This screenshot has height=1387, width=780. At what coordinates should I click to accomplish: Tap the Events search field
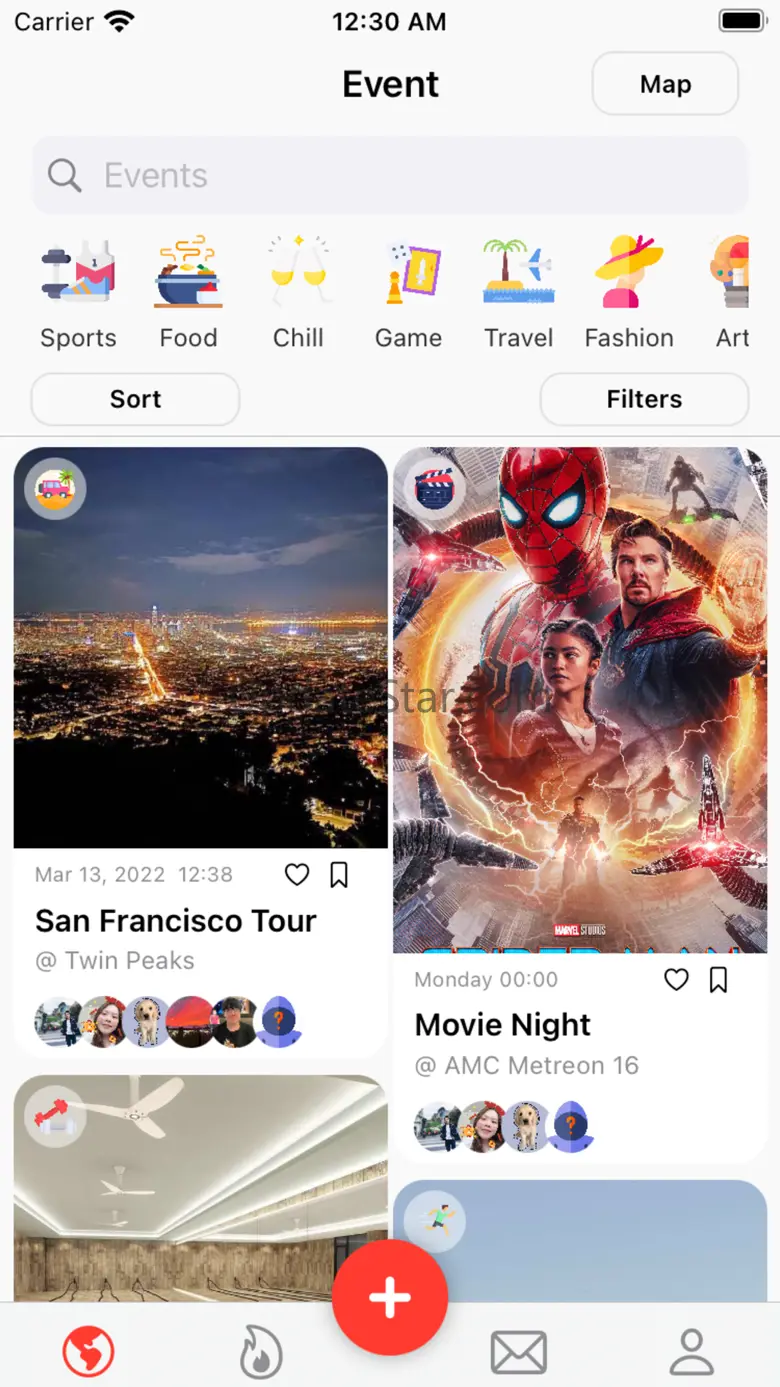point(390,175)
